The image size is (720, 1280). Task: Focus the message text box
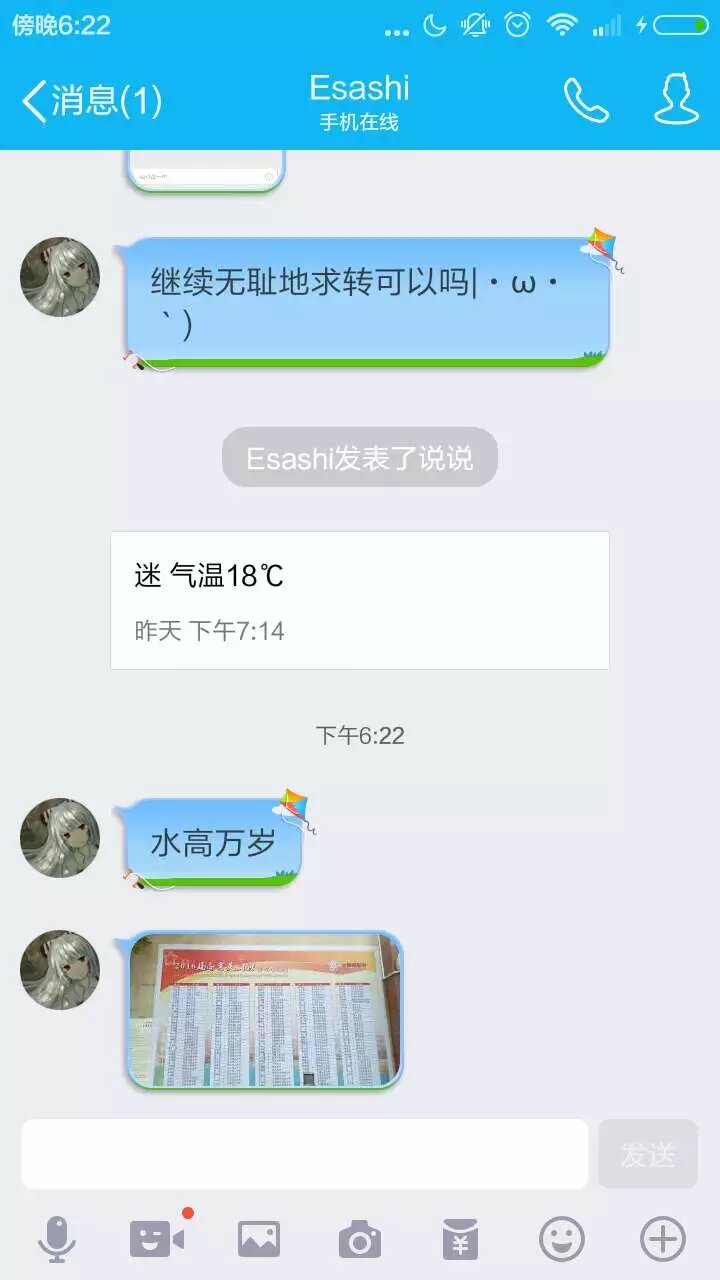[x=305, y=1154]
